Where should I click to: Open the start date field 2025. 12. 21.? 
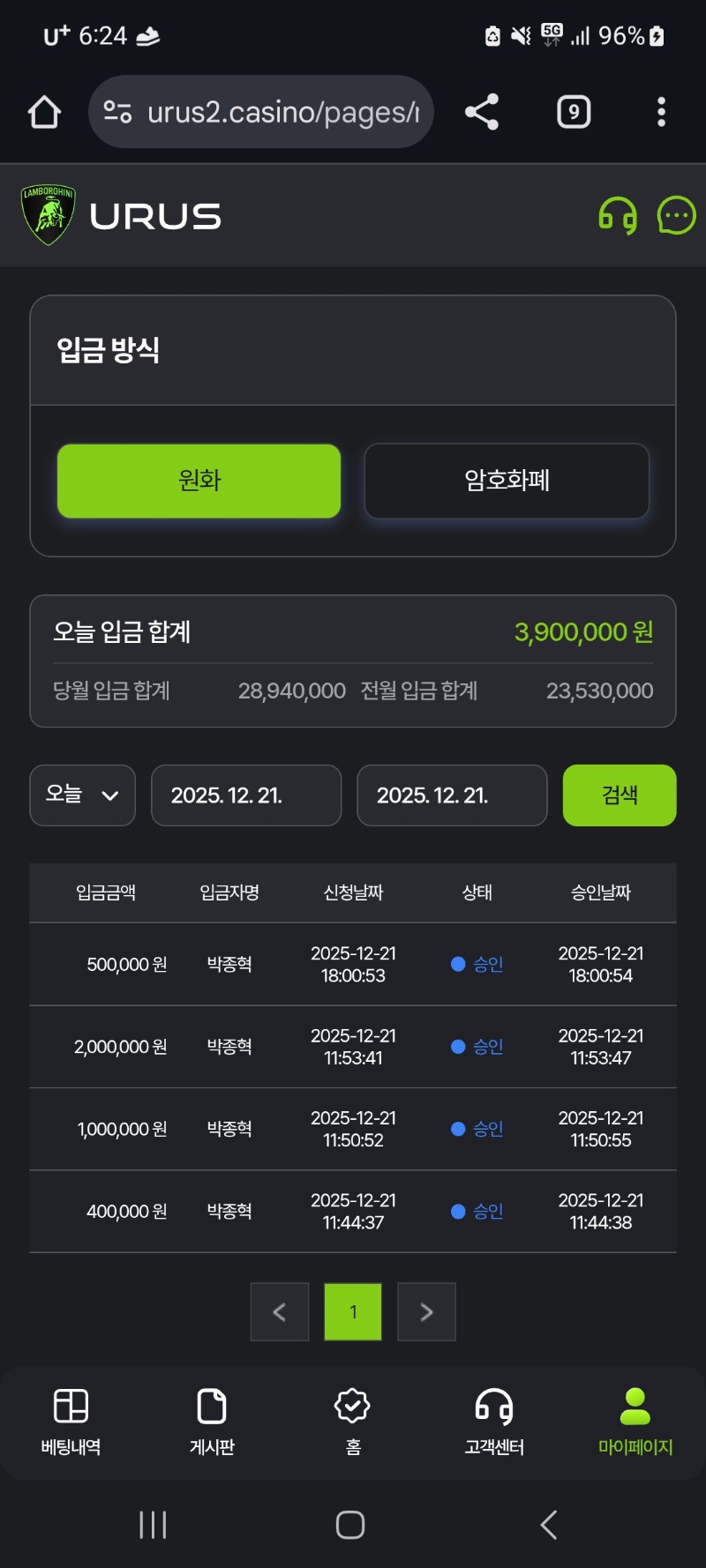click(246, 795)
